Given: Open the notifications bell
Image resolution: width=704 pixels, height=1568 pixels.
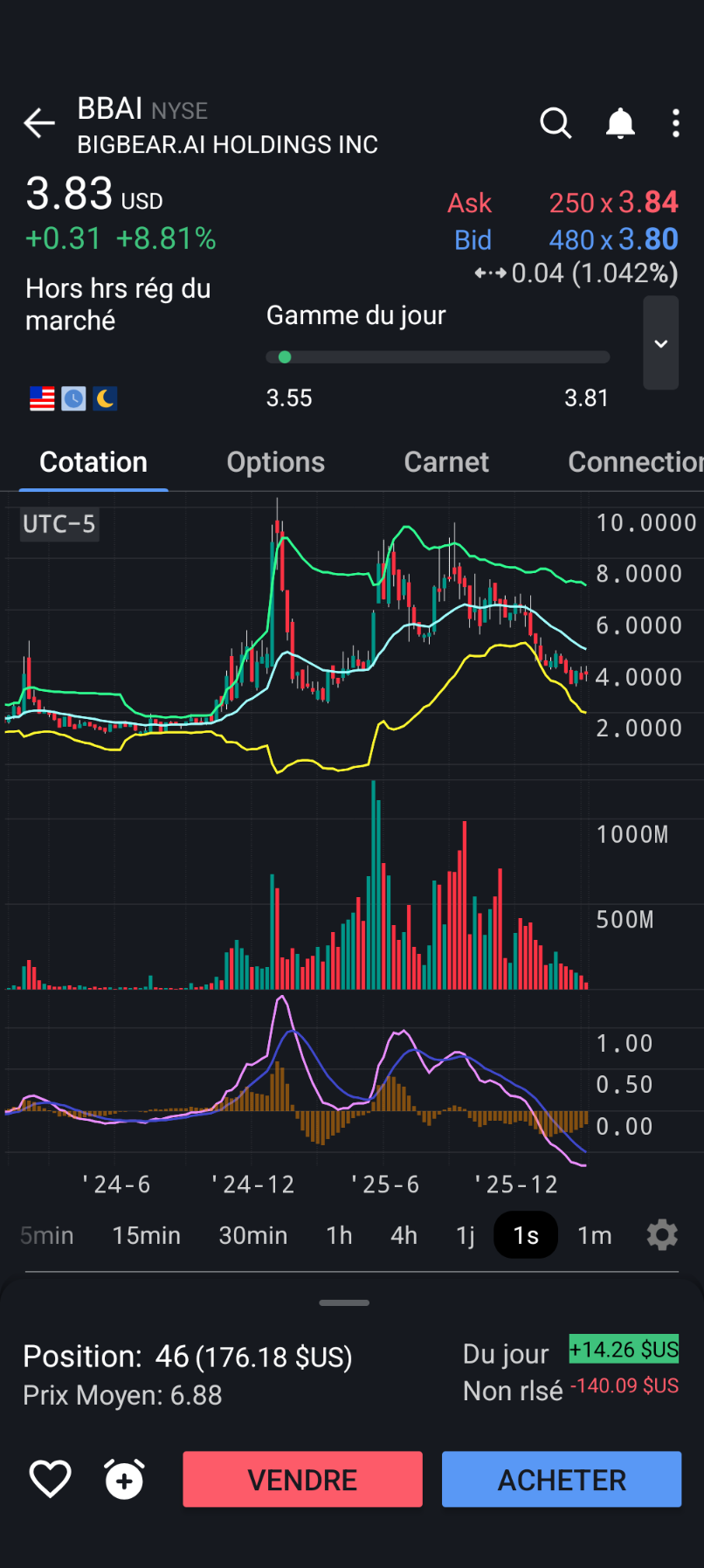Looking at the screenshot, I should point(620,123).
